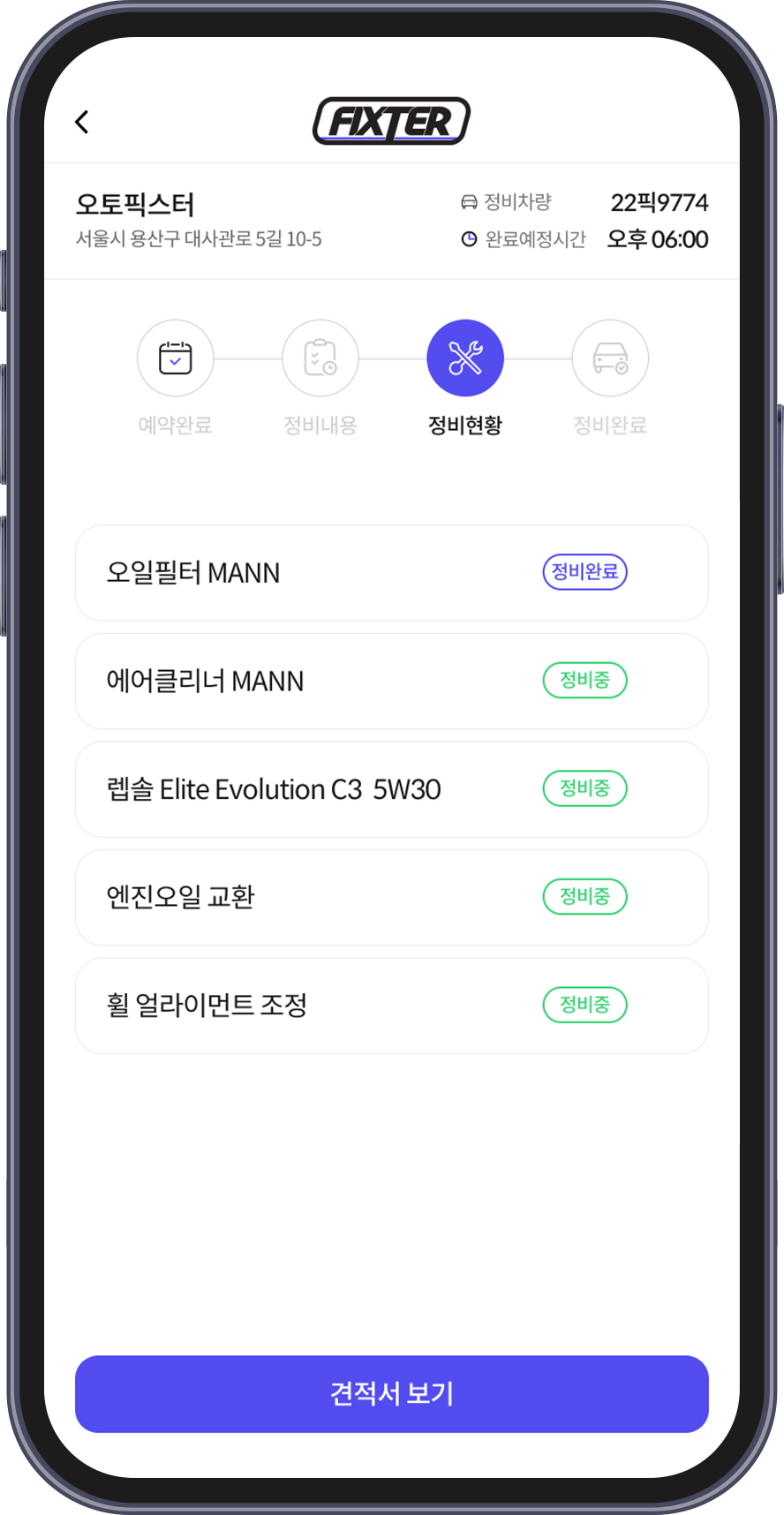Open the 정비현황 step
Viewport: 784px width, 1515px height.
(464, 358)
